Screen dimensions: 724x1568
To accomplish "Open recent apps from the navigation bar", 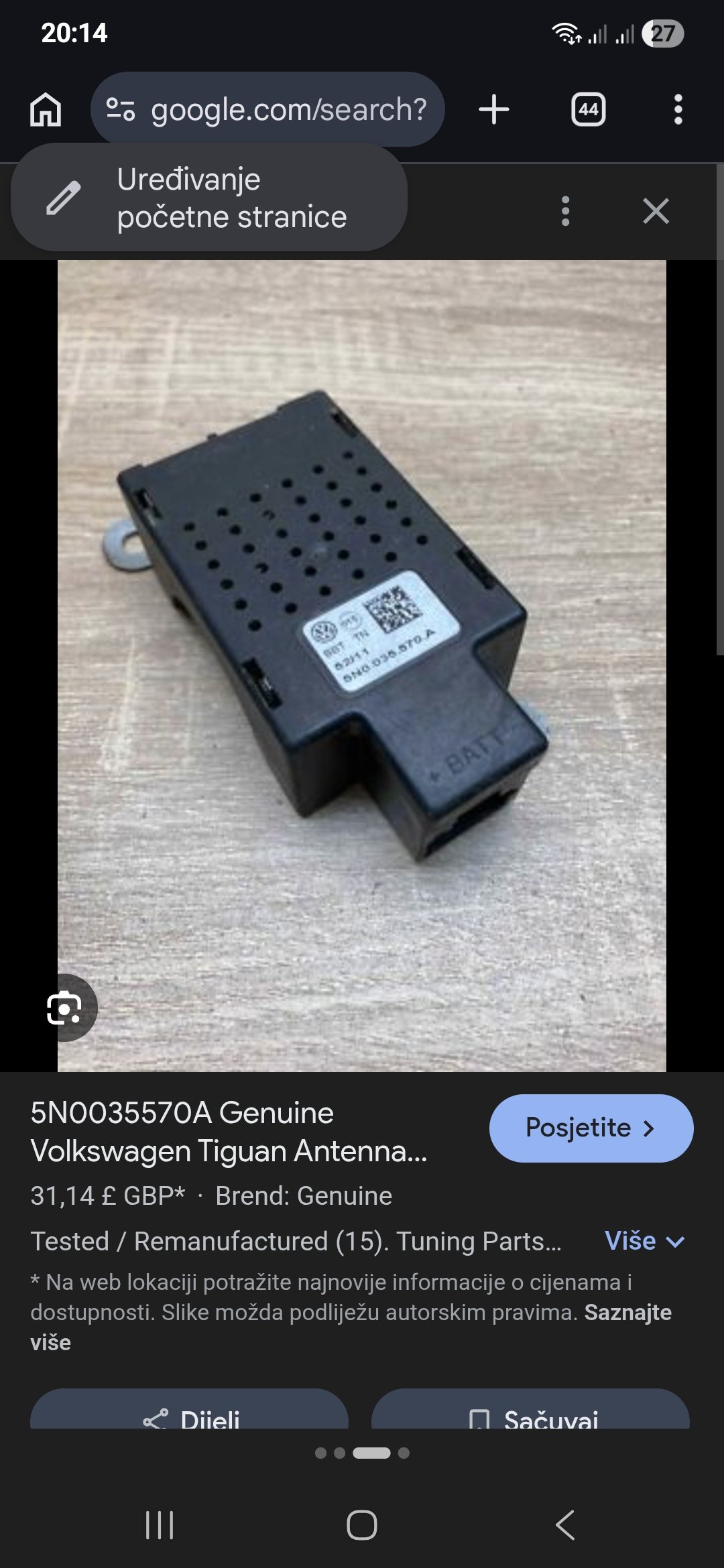I will coord(160,1525).
